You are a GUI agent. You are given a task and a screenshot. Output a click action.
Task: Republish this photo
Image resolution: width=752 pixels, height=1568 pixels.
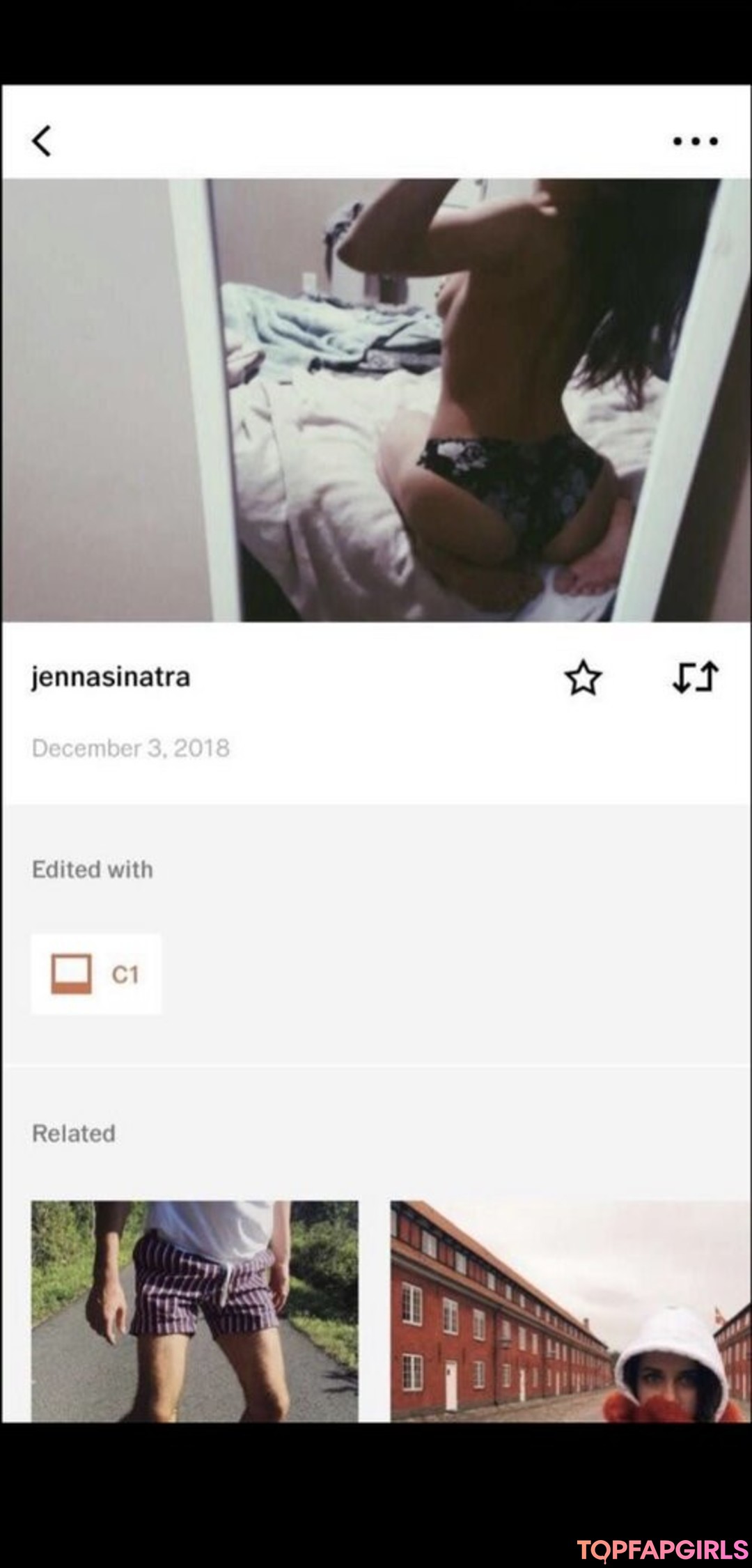695,678
